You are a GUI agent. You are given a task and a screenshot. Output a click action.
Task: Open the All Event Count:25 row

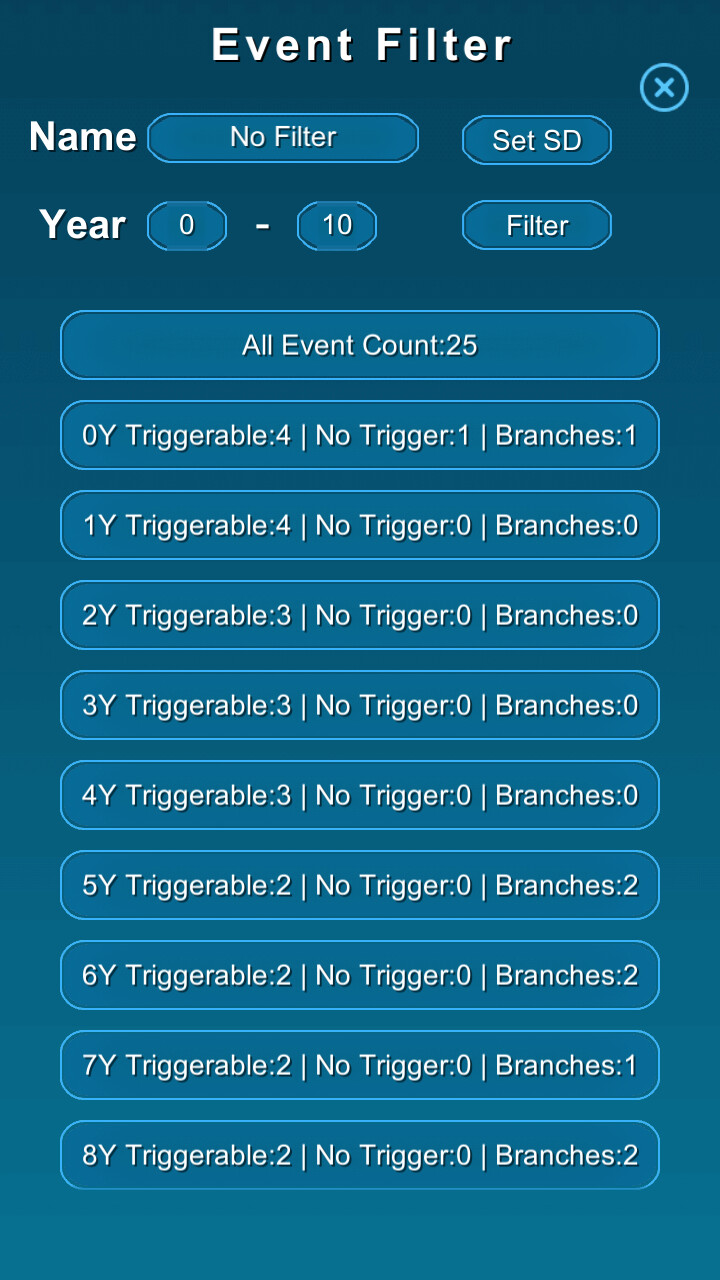360,345
